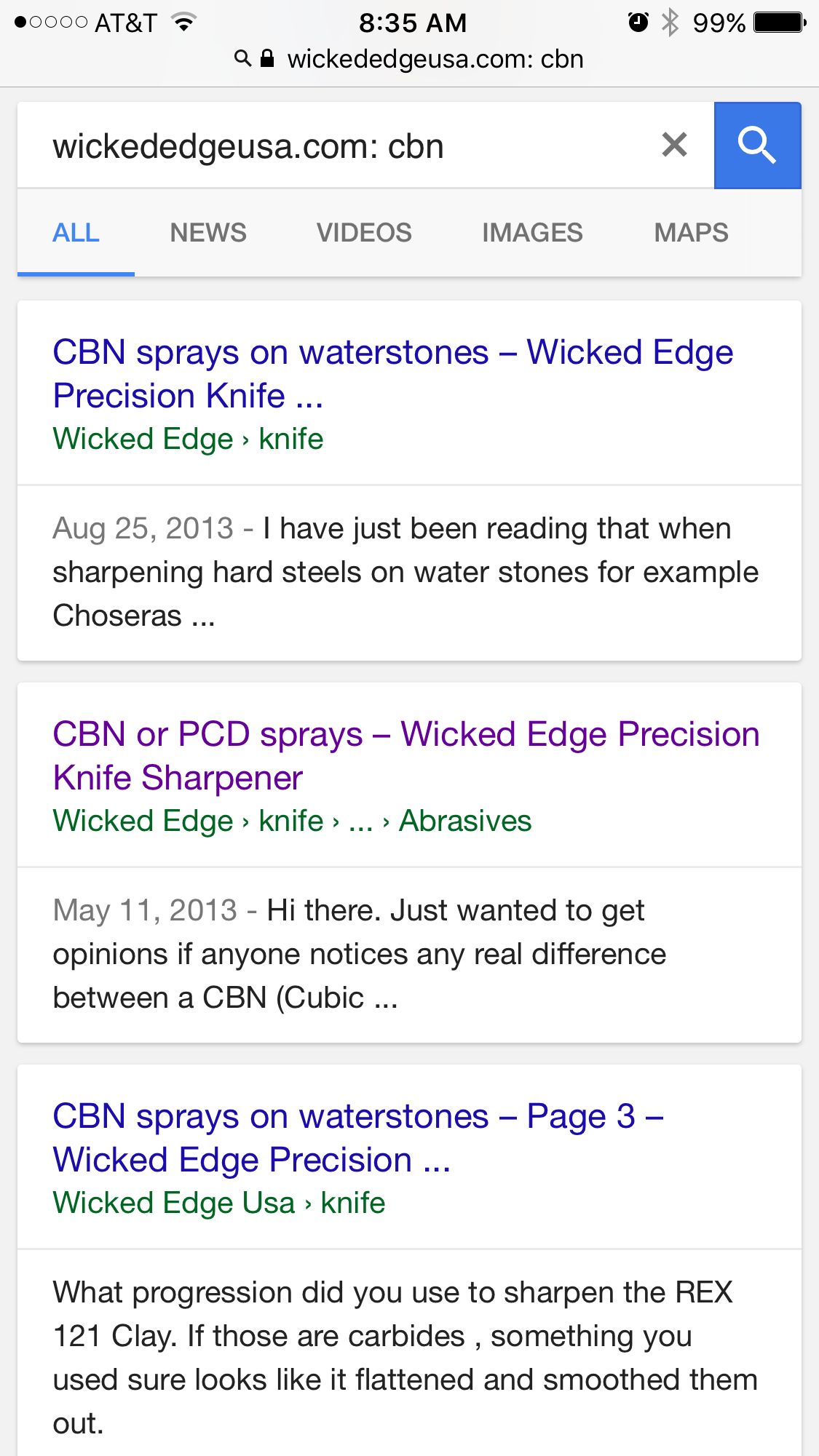Switch to the MAPS tab

click(691, 233)
